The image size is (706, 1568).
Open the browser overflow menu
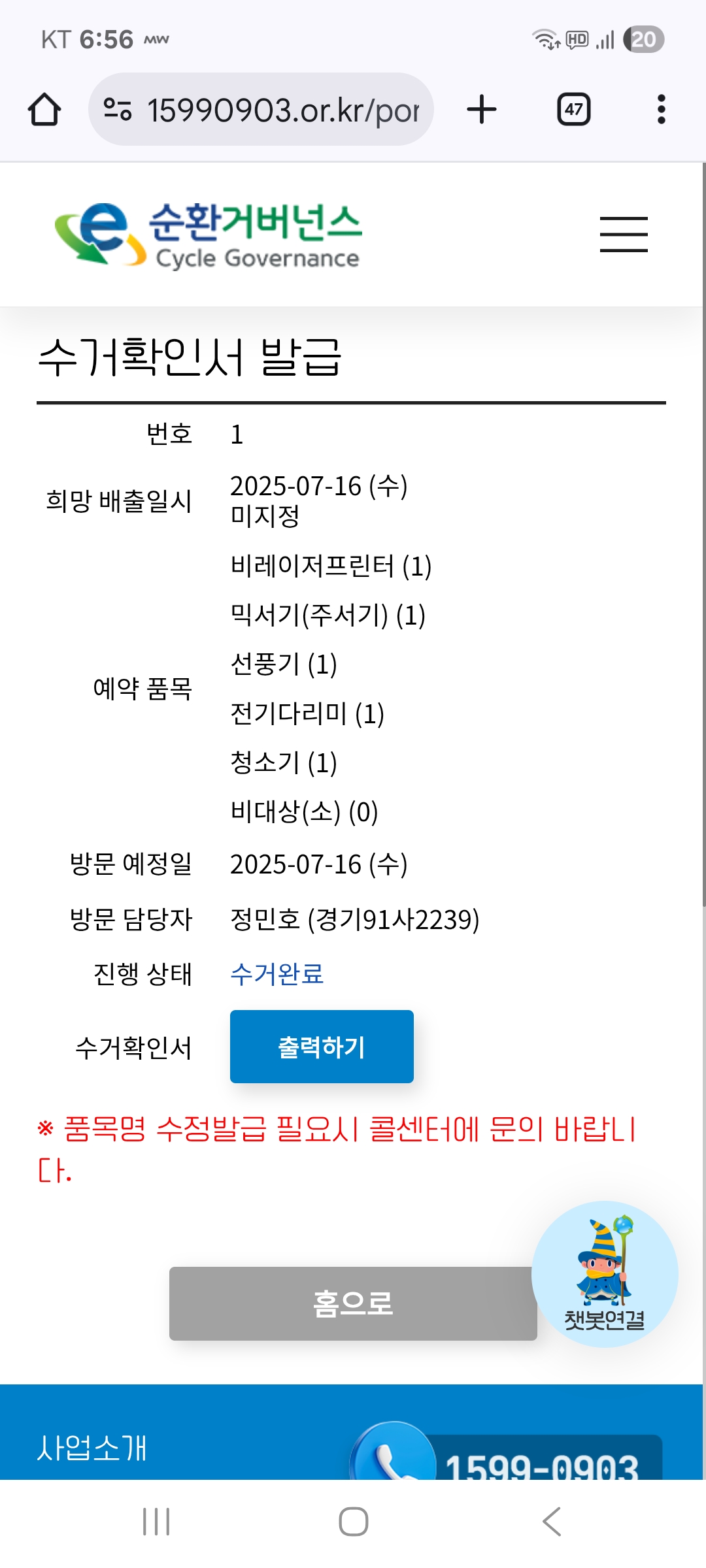point(661,109)
